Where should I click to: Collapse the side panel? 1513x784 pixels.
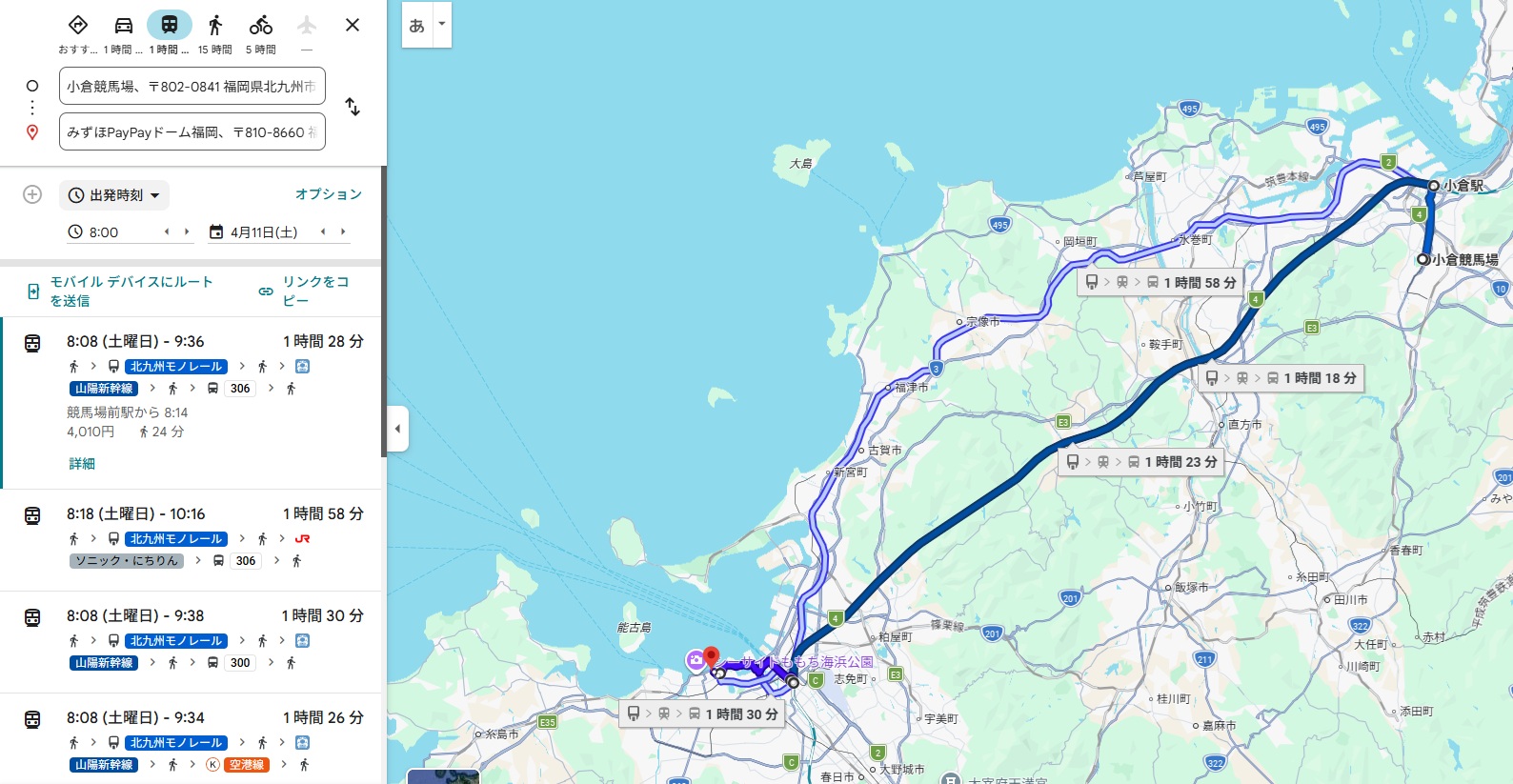(397, 429)
